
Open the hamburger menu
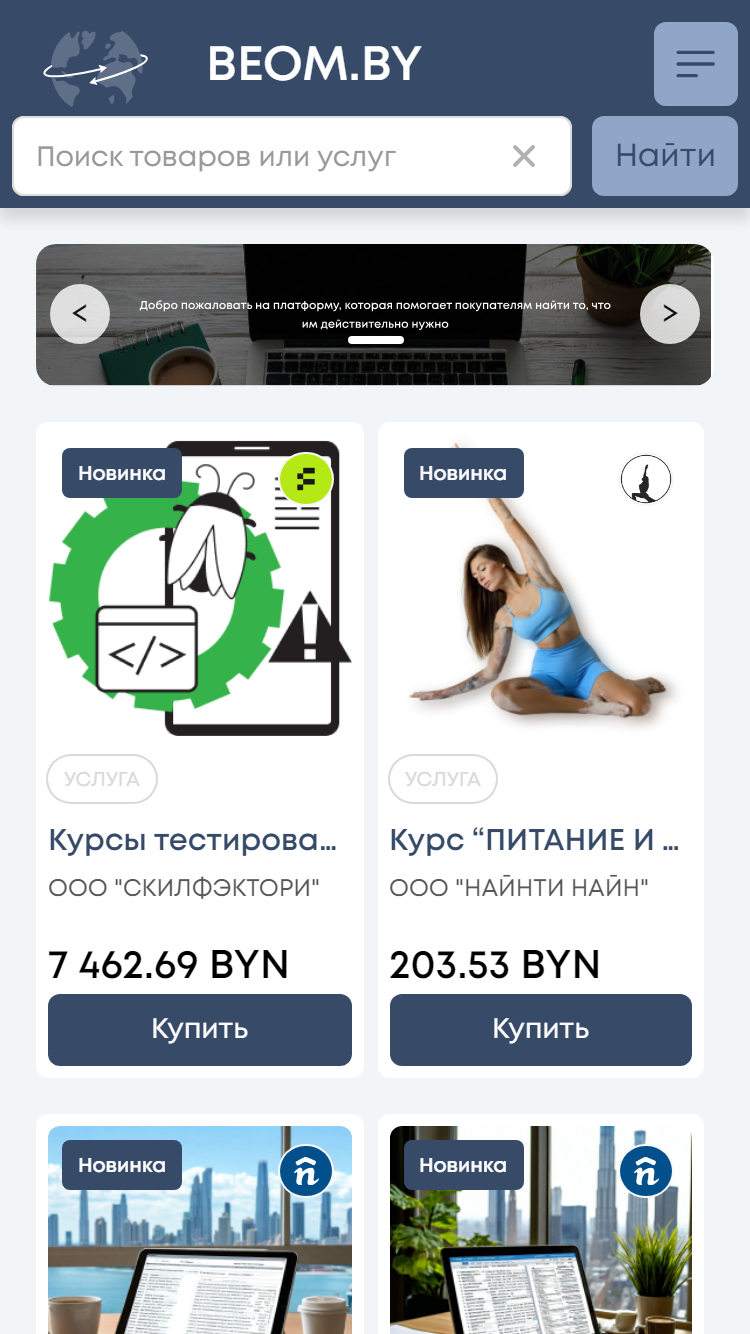coord(695,64)
